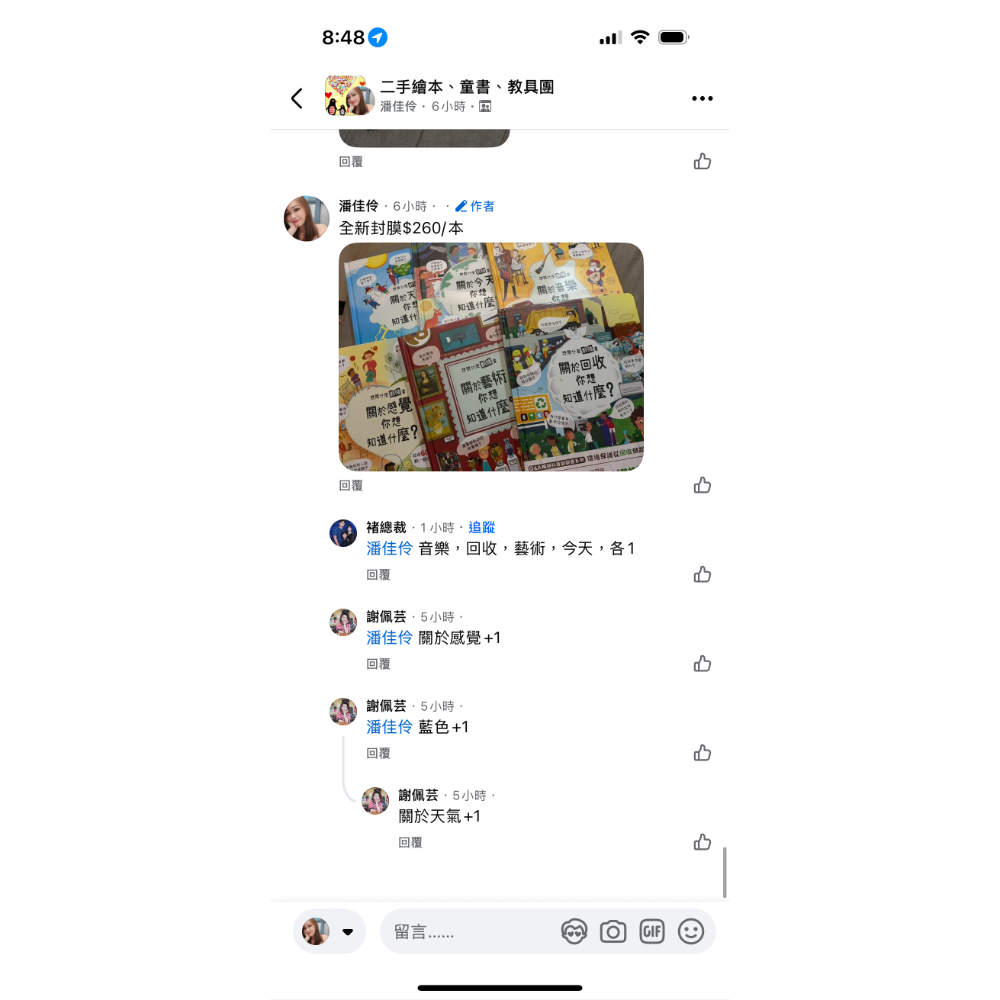This screenshot has height=1000, width=1000.
Task: Open the three-dot overflow menu
Action: click(702, 98)
